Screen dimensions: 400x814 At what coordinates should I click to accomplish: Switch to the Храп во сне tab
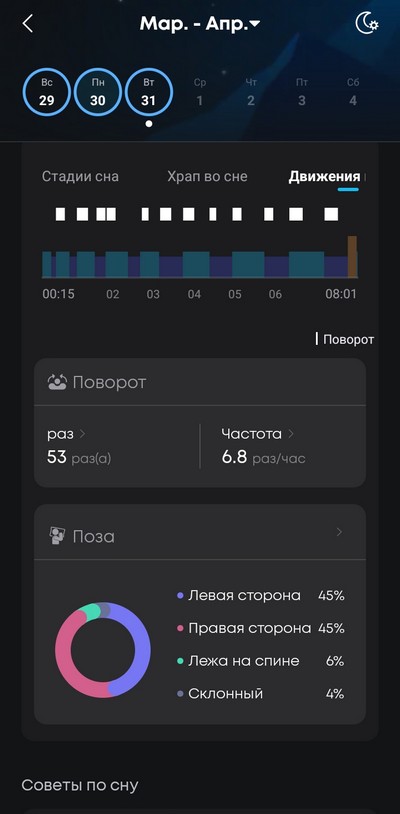click(x=207, y=177)
